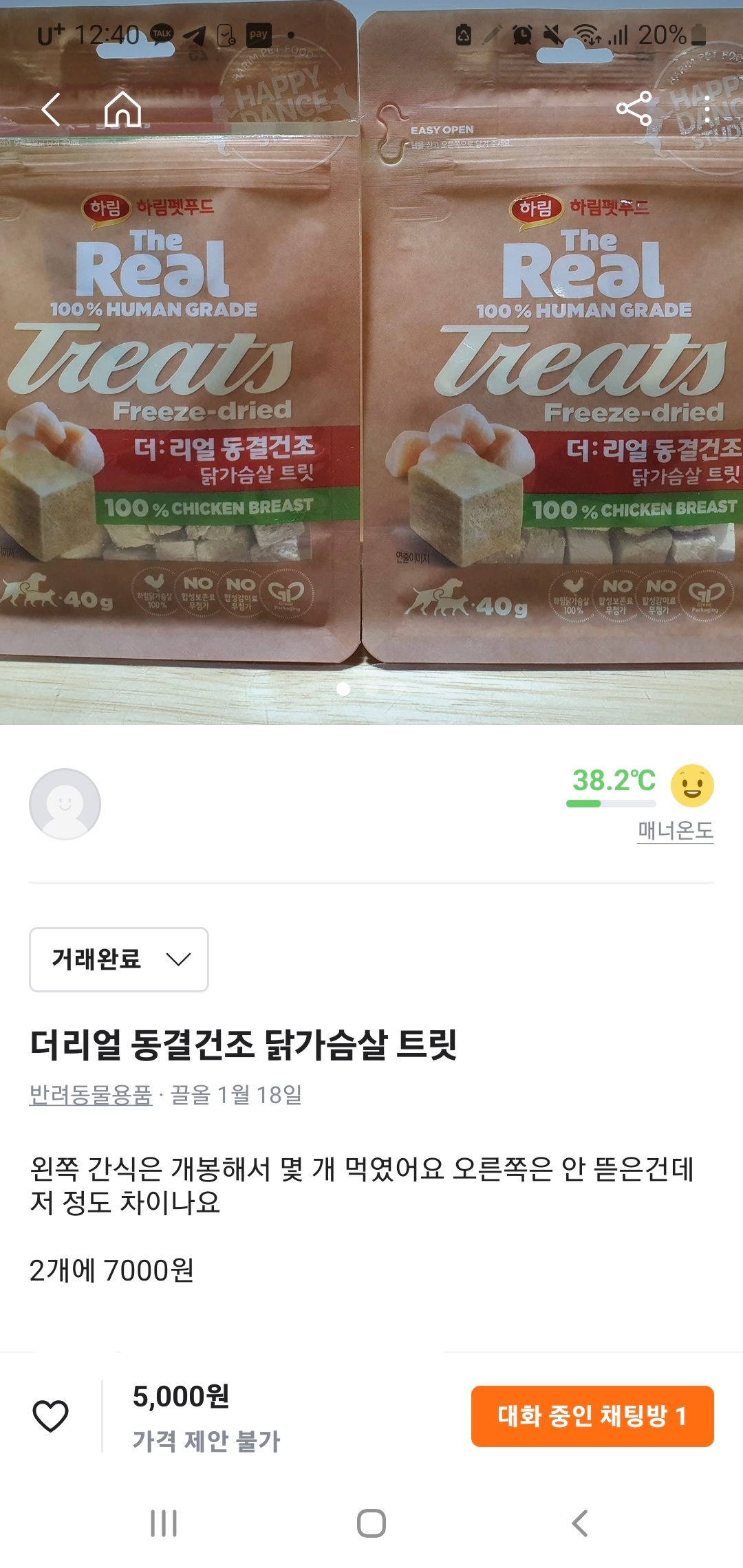Image resolution: width=743 pixels, height=1568 pixels.
Task: Open the home icon in the app bar
Action: [x=122, y=109]
